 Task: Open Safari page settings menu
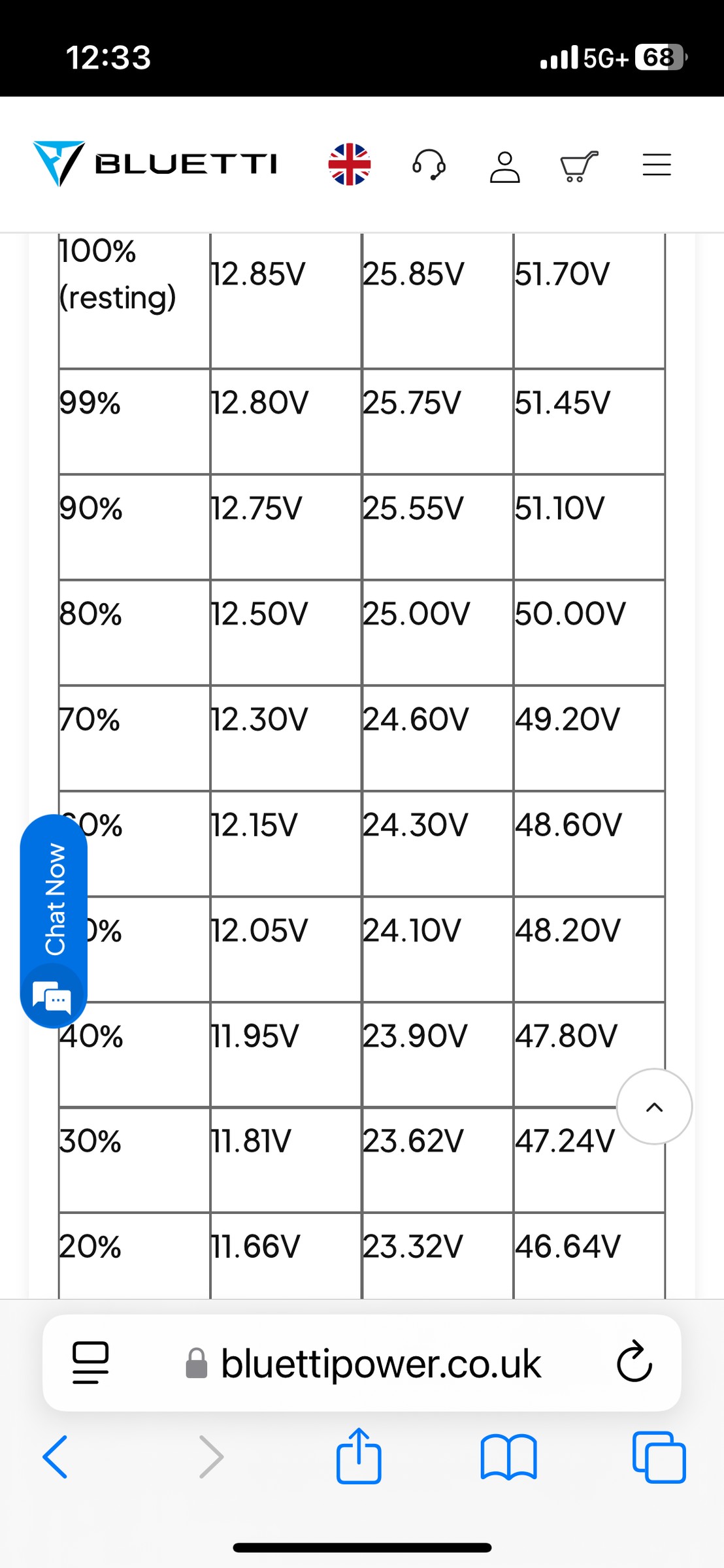click(90, 1363)
